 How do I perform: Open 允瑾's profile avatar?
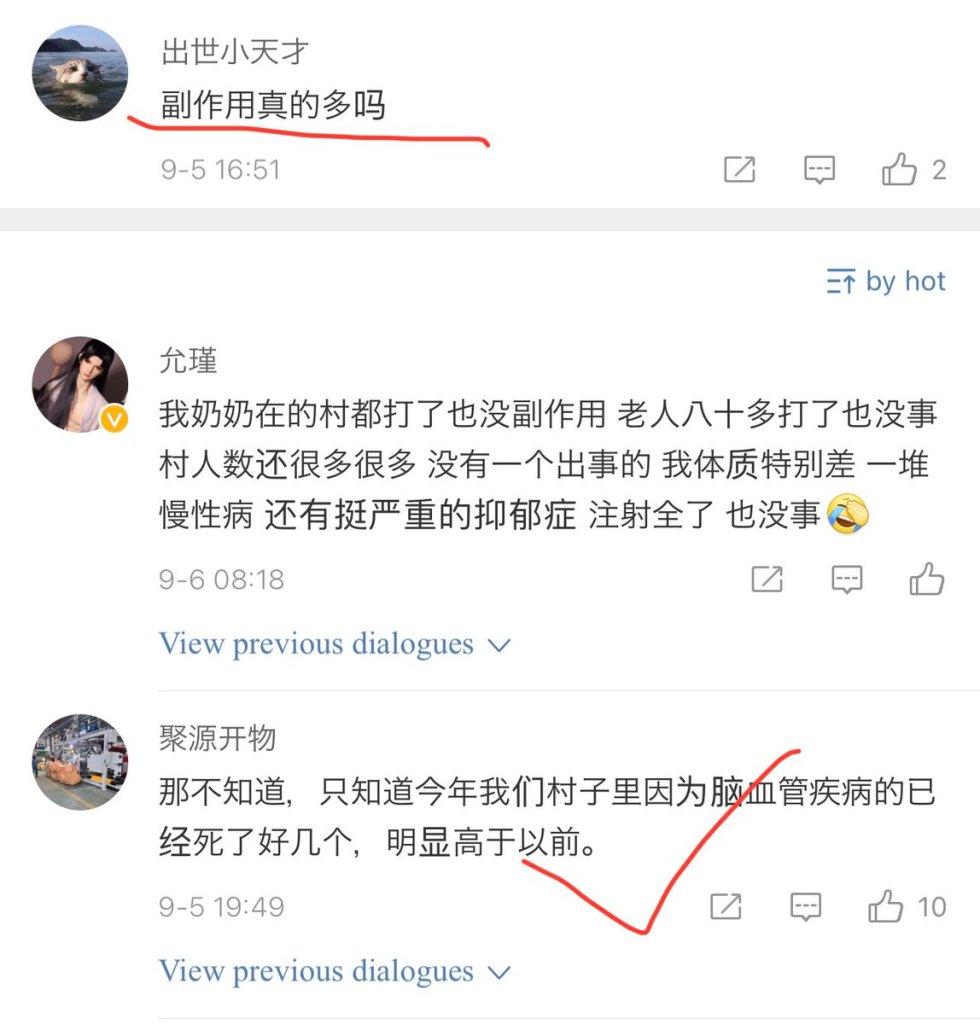tap(80, 384)
